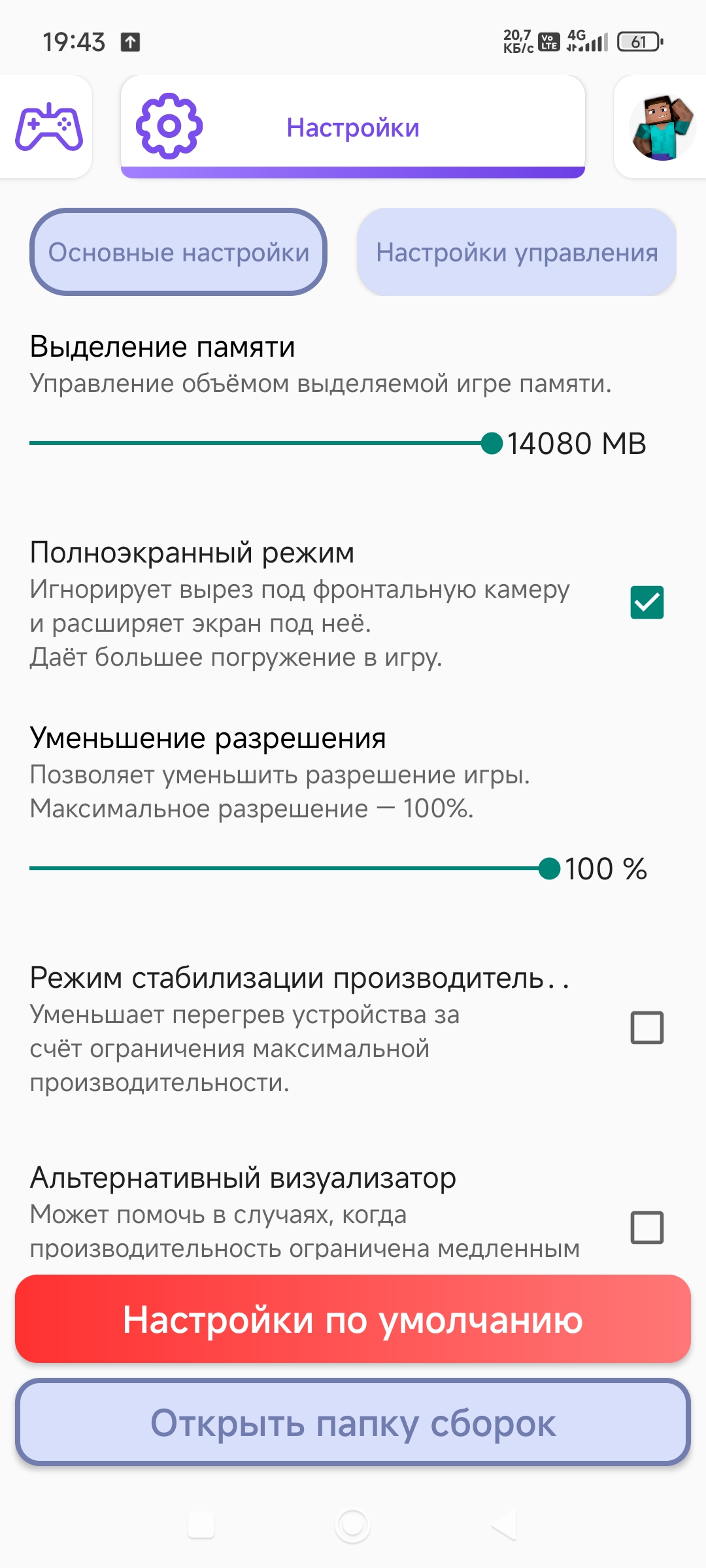The width and height of the screenshot is (706, 1568).
Task: Switch to Основные настройки section
Action: click(x=178, y=252)
